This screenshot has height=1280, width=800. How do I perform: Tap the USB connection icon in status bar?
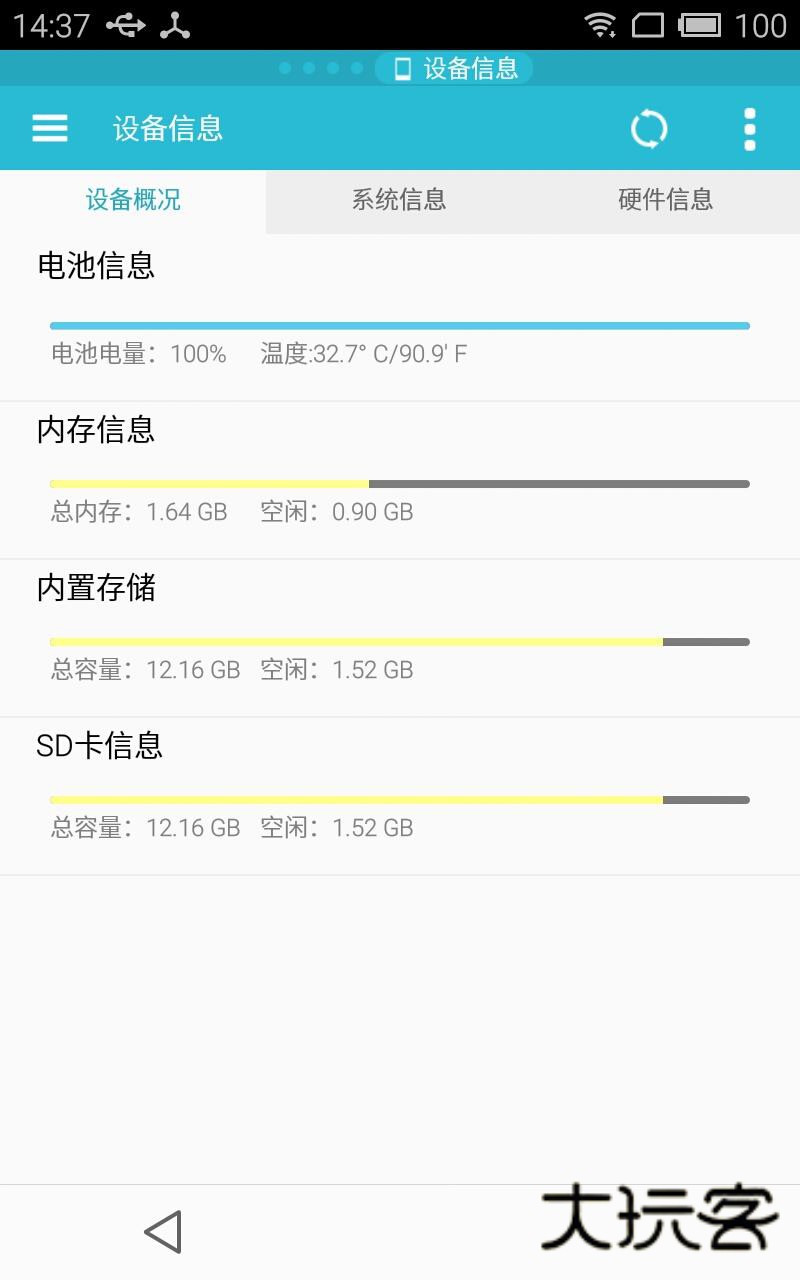[125, 24]
